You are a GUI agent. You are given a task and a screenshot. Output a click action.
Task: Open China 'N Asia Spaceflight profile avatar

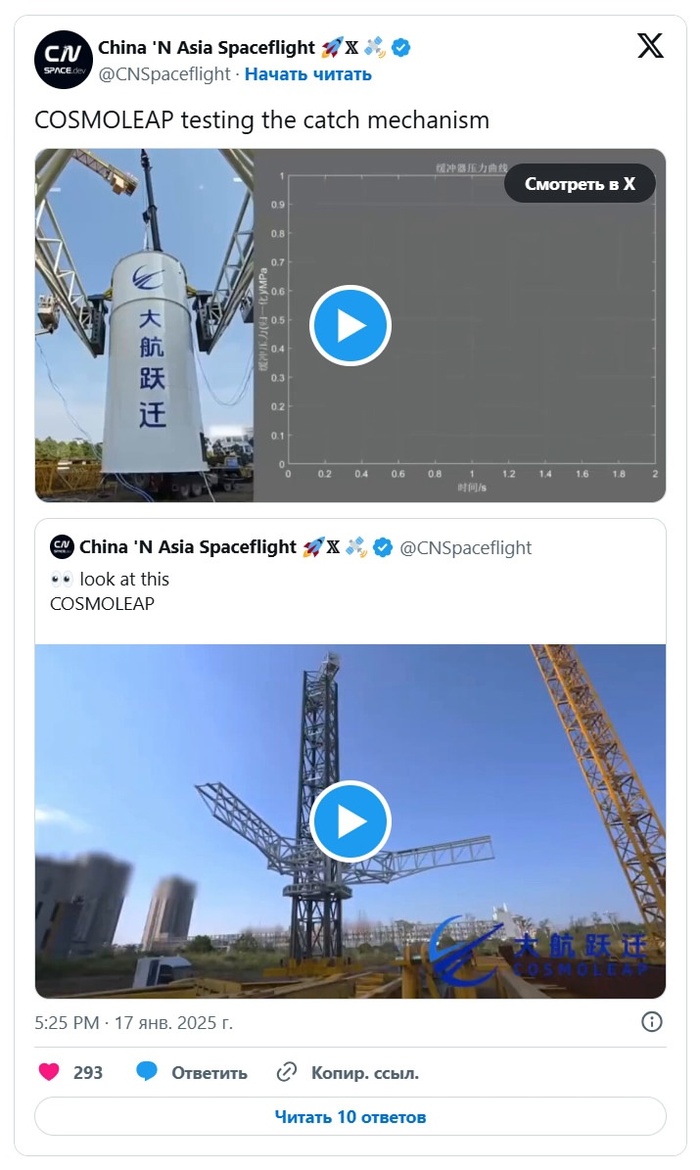pos(64,60)
